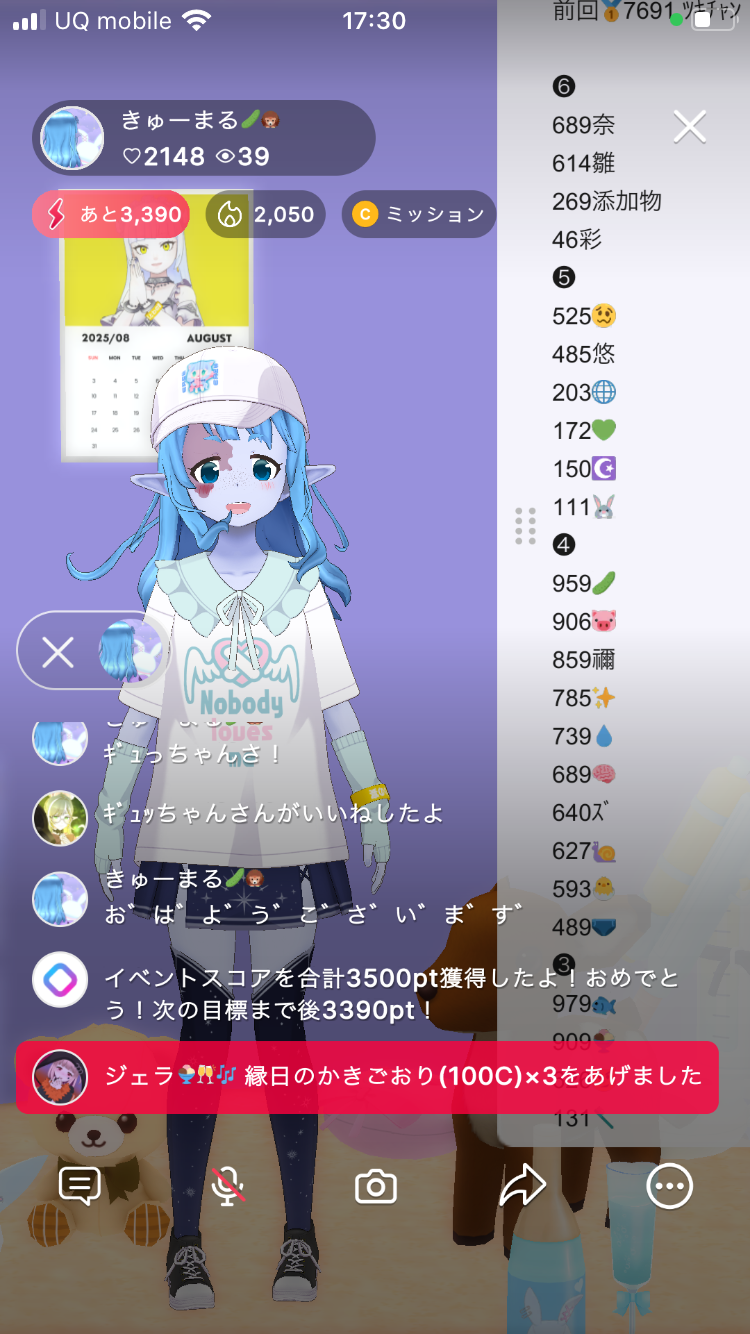Dismiss the floating avatar pill
Viewport: 750px width, 1334px height.
point(58,653)
